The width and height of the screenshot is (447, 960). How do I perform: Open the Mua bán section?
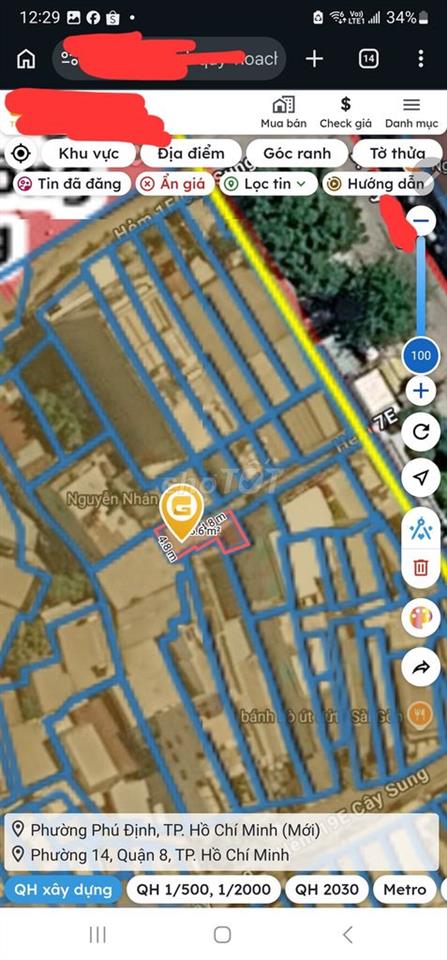(x=284, y=113)
